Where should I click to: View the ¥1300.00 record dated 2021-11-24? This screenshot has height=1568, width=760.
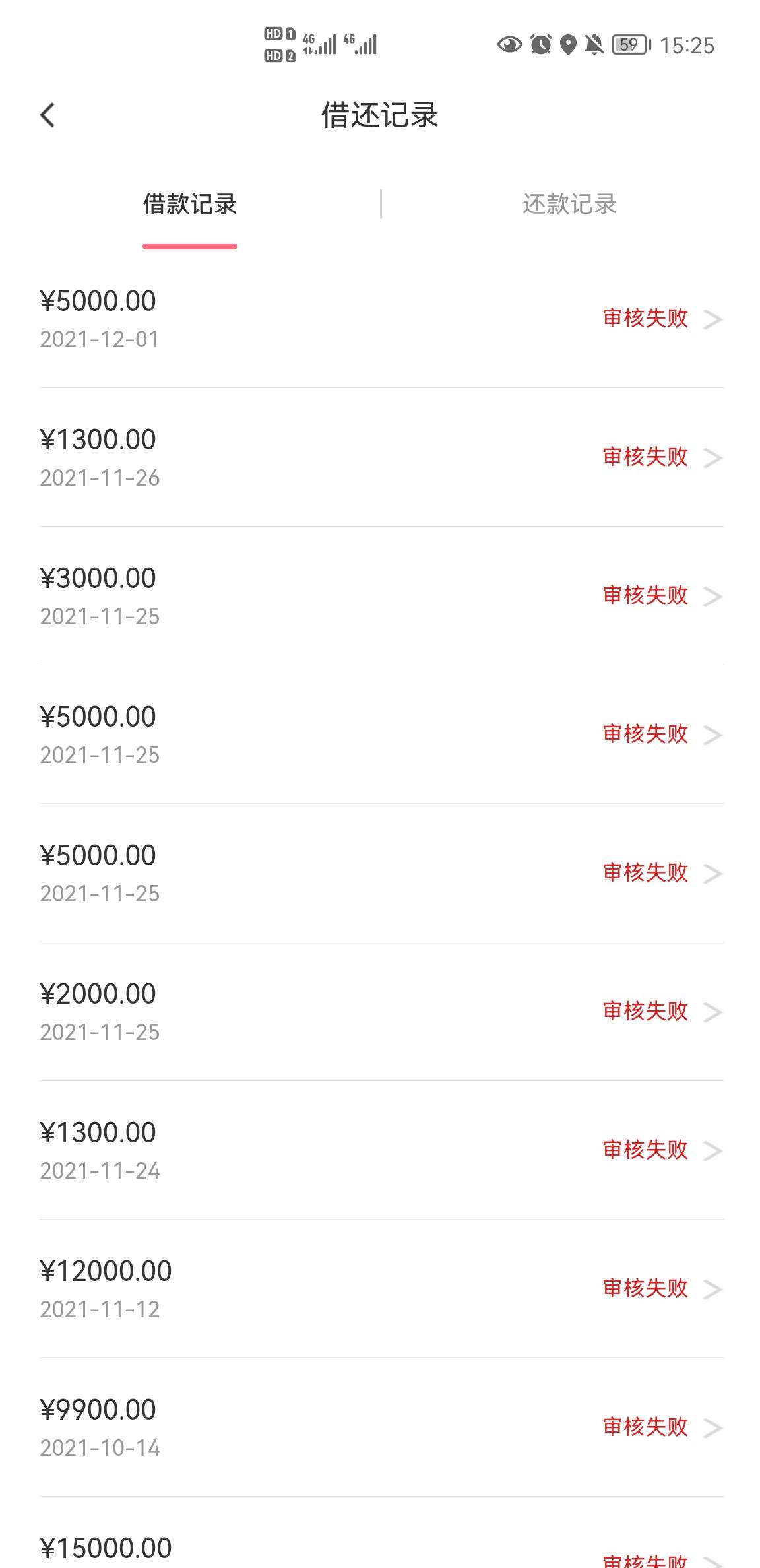tap(381, 1150)
